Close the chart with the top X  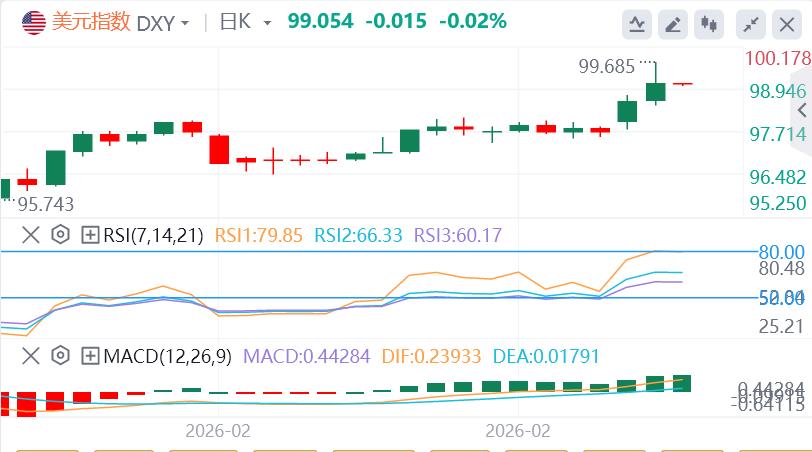click(786, 22)
